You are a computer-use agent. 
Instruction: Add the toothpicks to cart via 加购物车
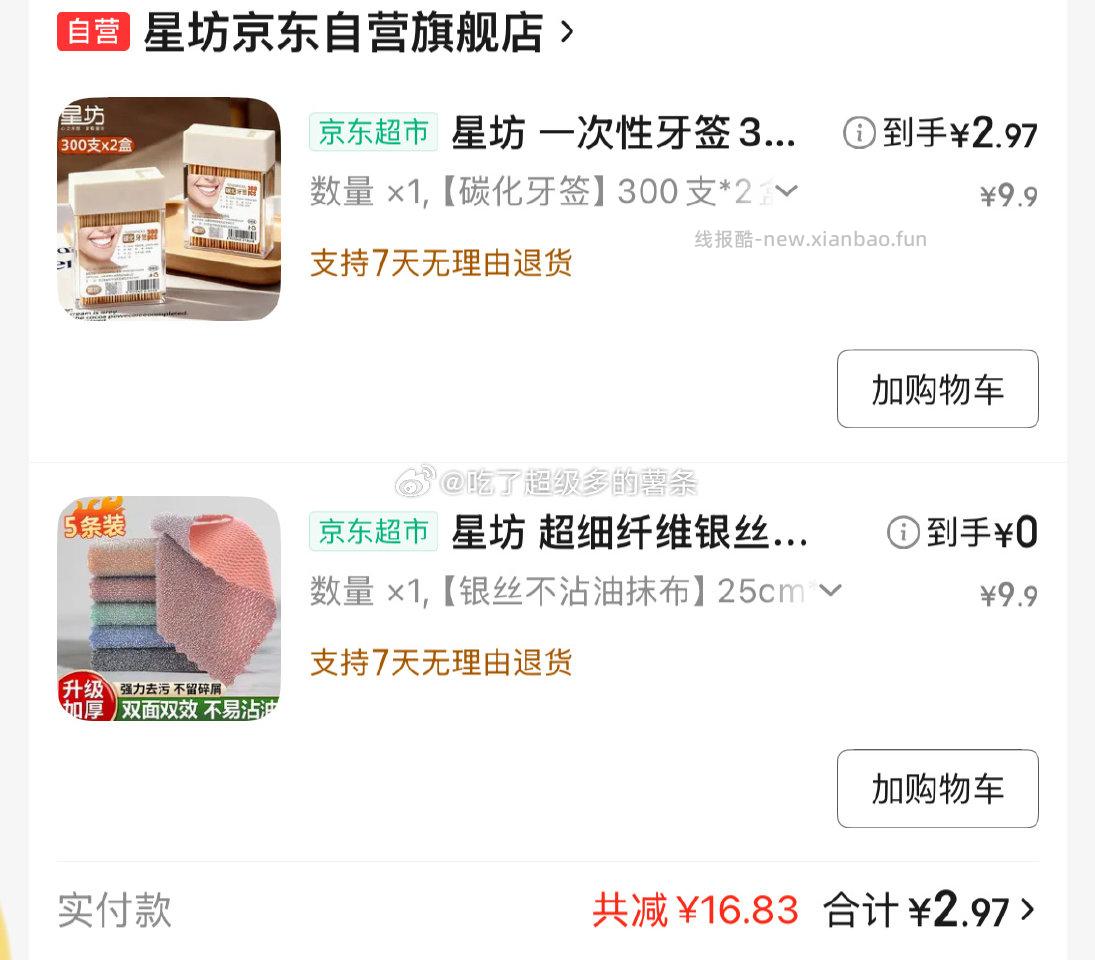pos(937,389)
